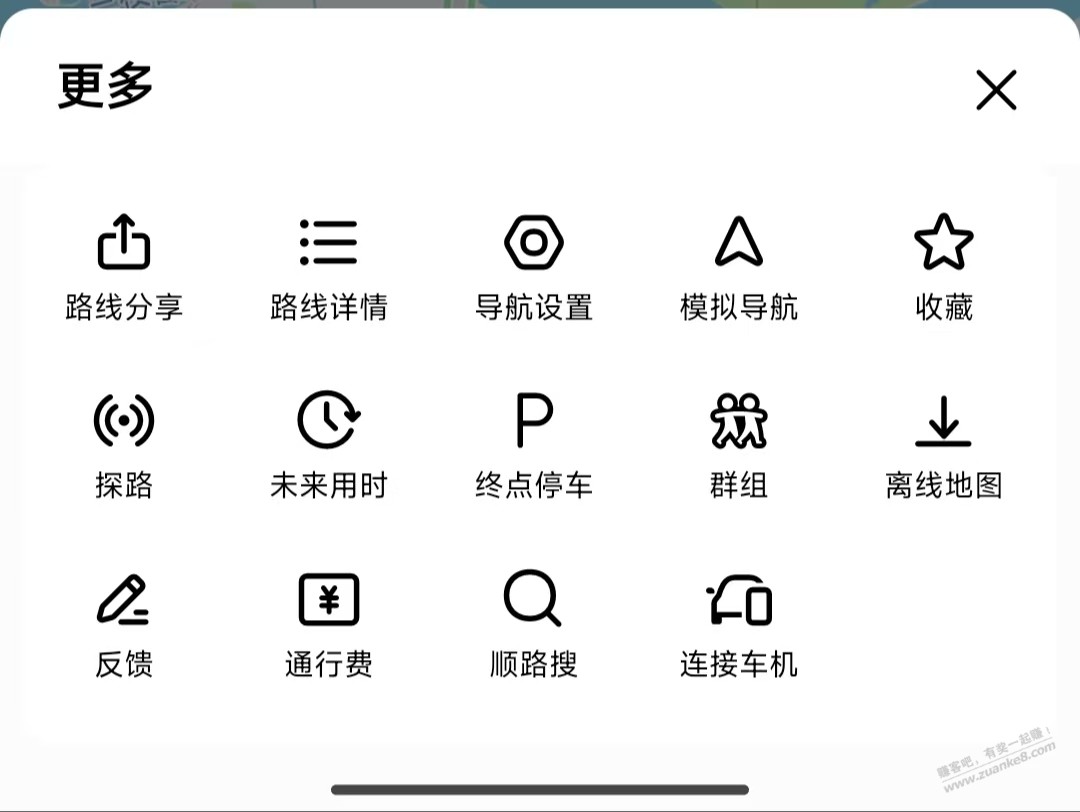
Task: Open the 群组 group option
Action: pos(739,443)
